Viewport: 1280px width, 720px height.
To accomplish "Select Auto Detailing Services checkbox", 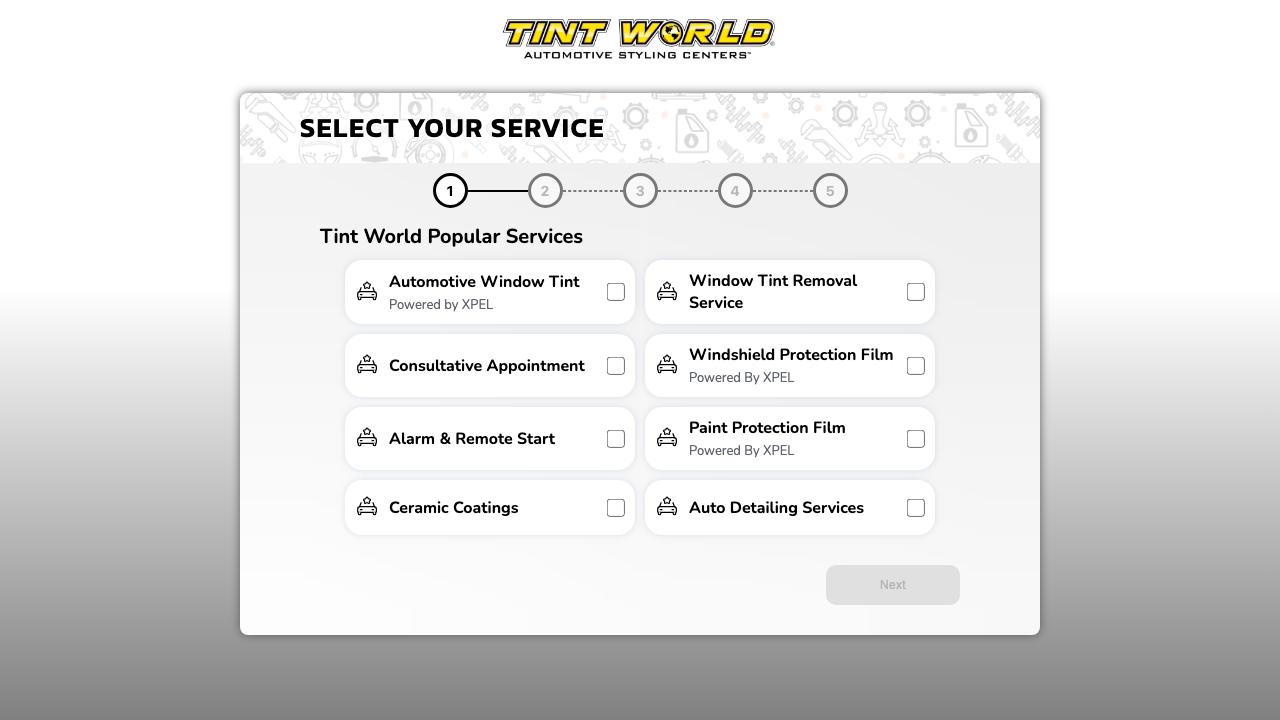I will 916,508.
